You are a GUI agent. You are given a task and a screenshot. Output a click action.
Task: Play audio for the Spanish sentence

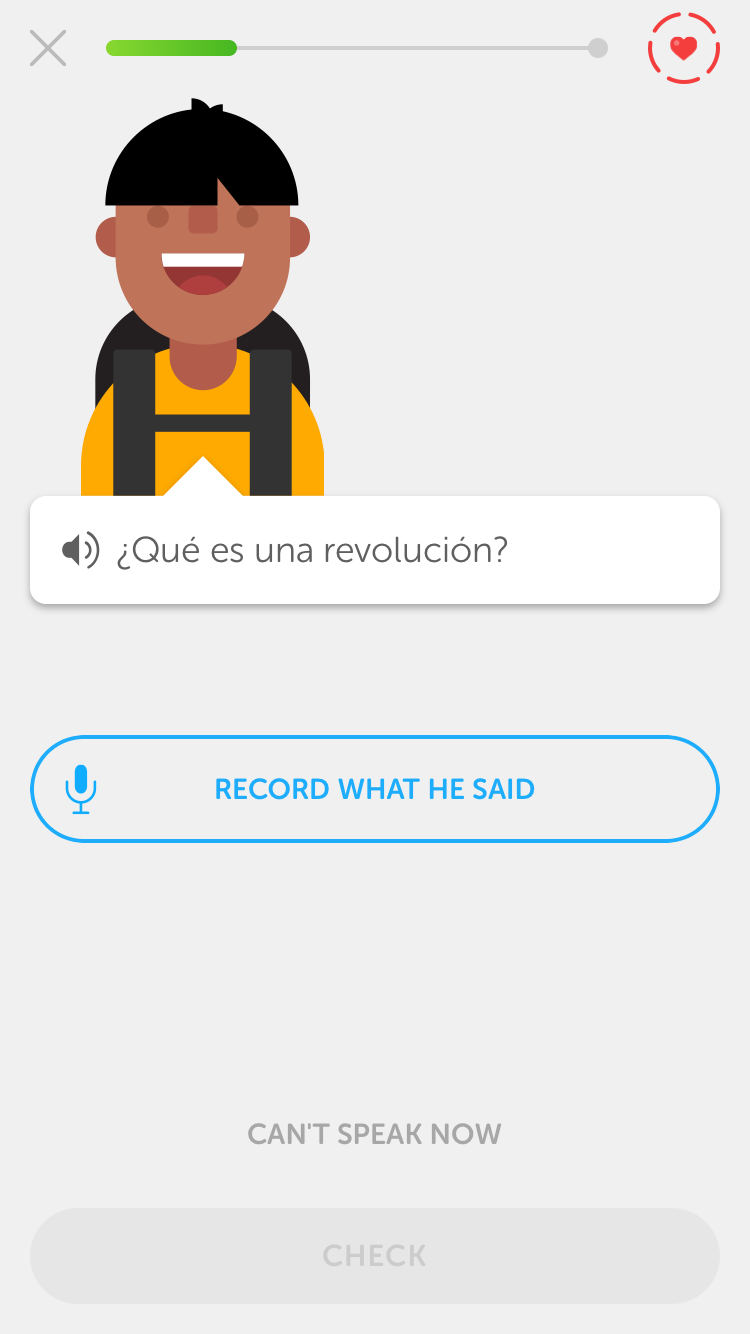click(x=80, y=550)
